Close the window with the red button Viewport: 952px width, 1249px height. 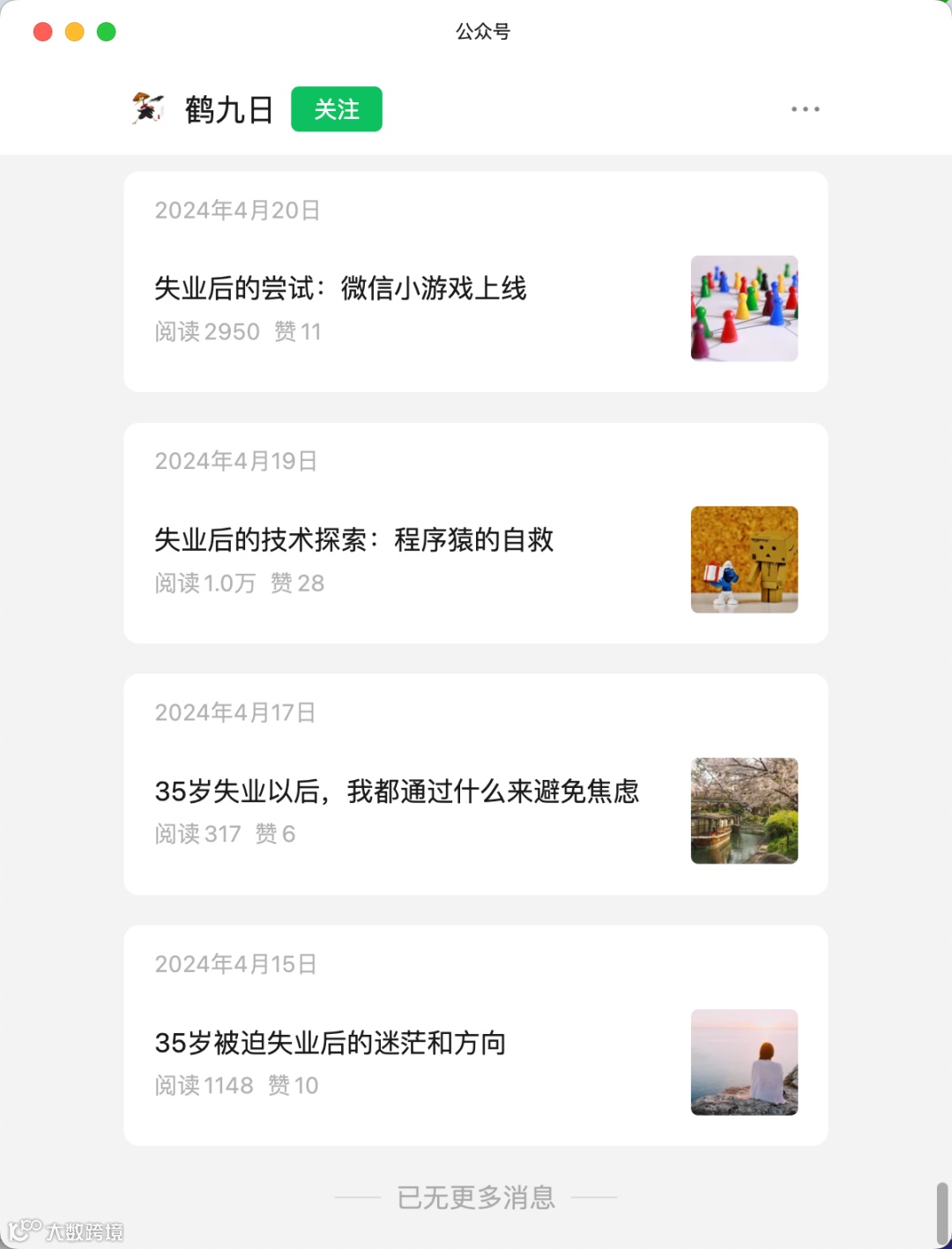43,32
